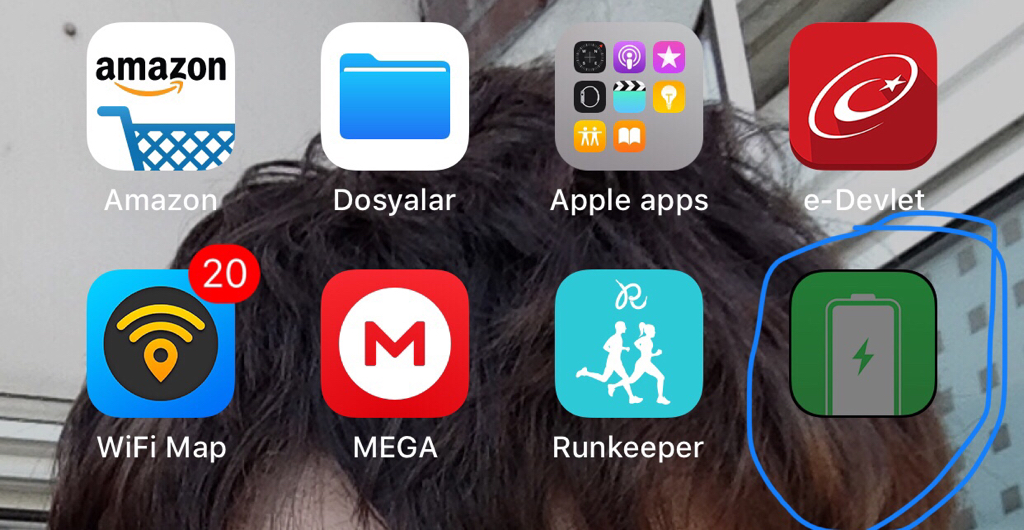Screen dimensions: 1024x530
Task: Open the MEGA app
Action: click(x=395, y=343)
